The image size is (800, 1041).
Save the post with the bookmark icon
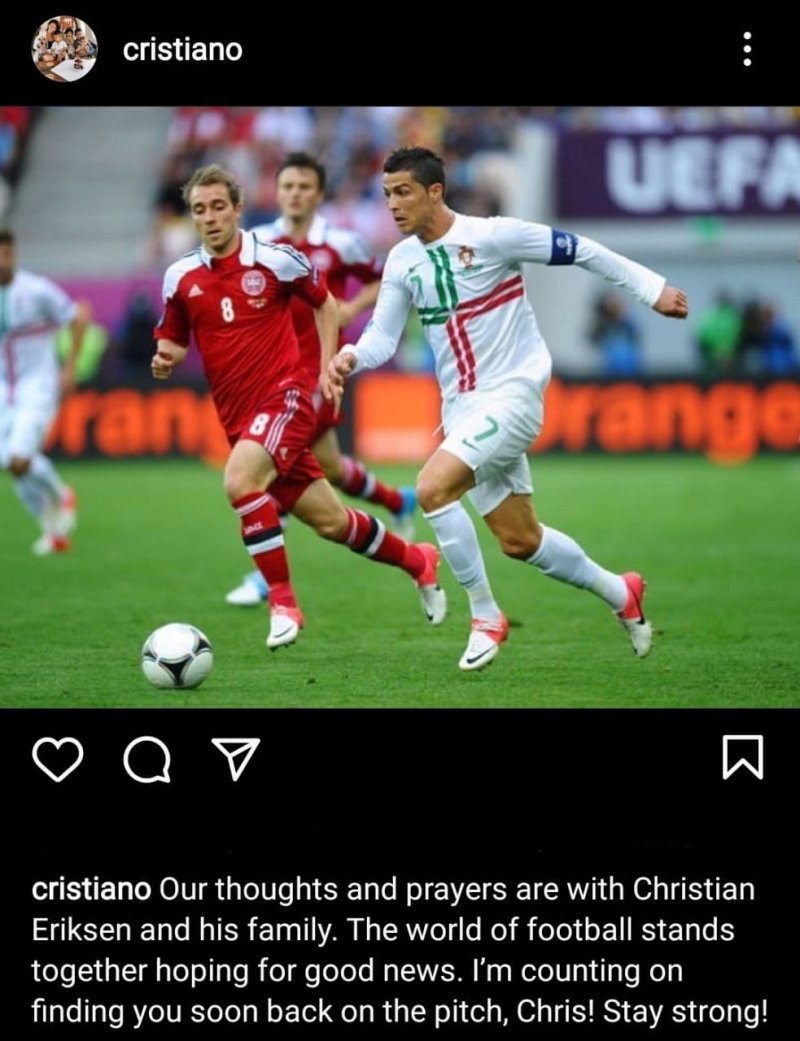[x=742, y=757]
